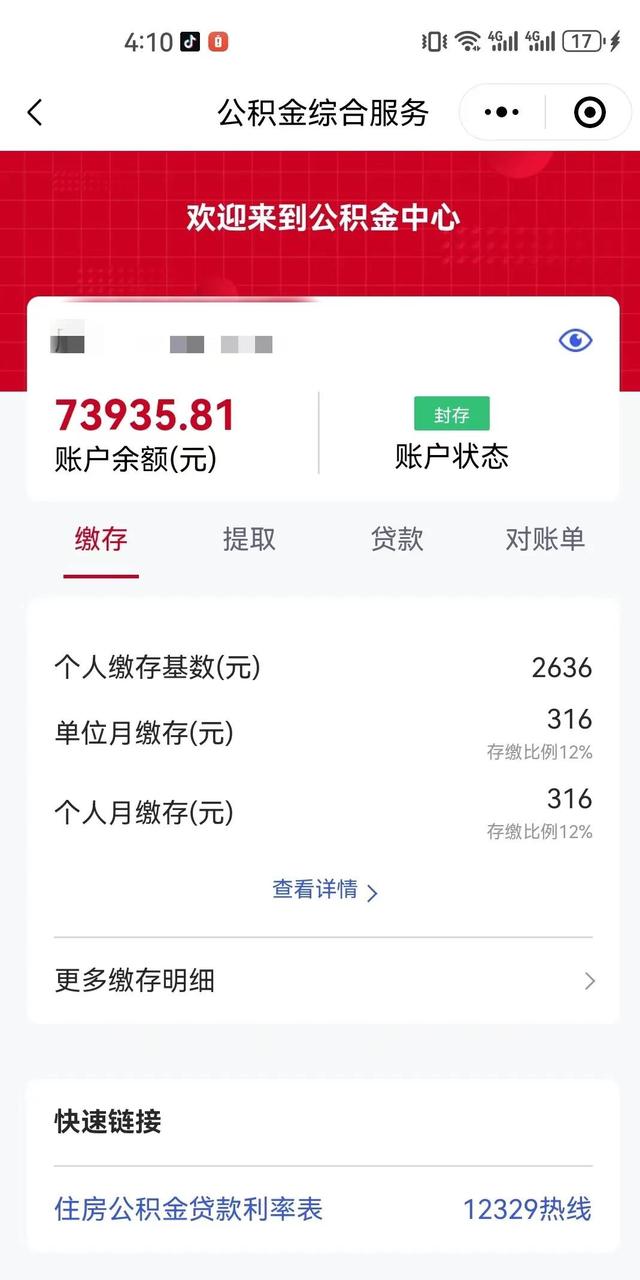Open the 对账单 tab
This screenshot has width=640, height=1280.
click(x=545, y=540)
